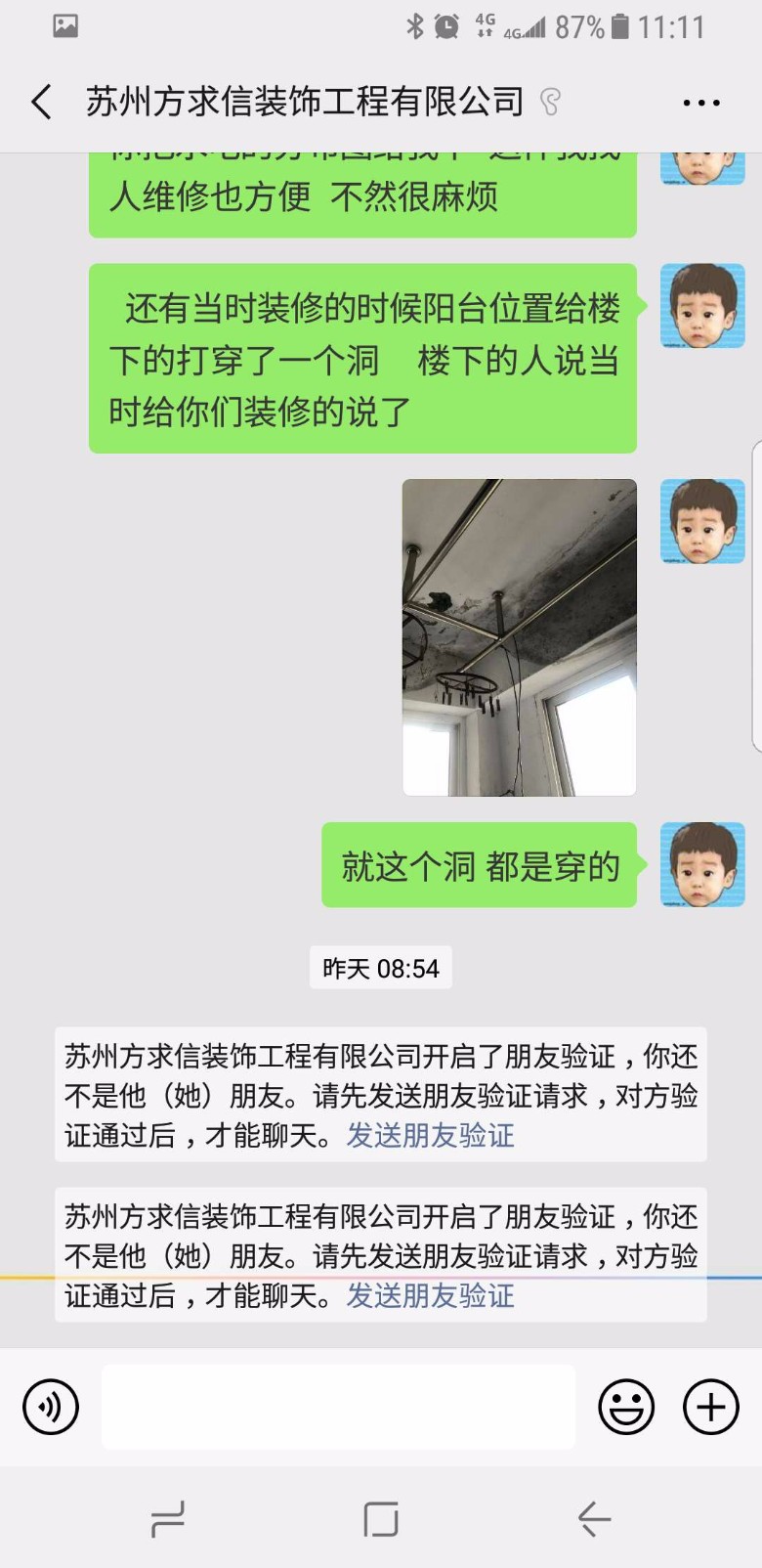Switch to voice message input

point(51,1407)
